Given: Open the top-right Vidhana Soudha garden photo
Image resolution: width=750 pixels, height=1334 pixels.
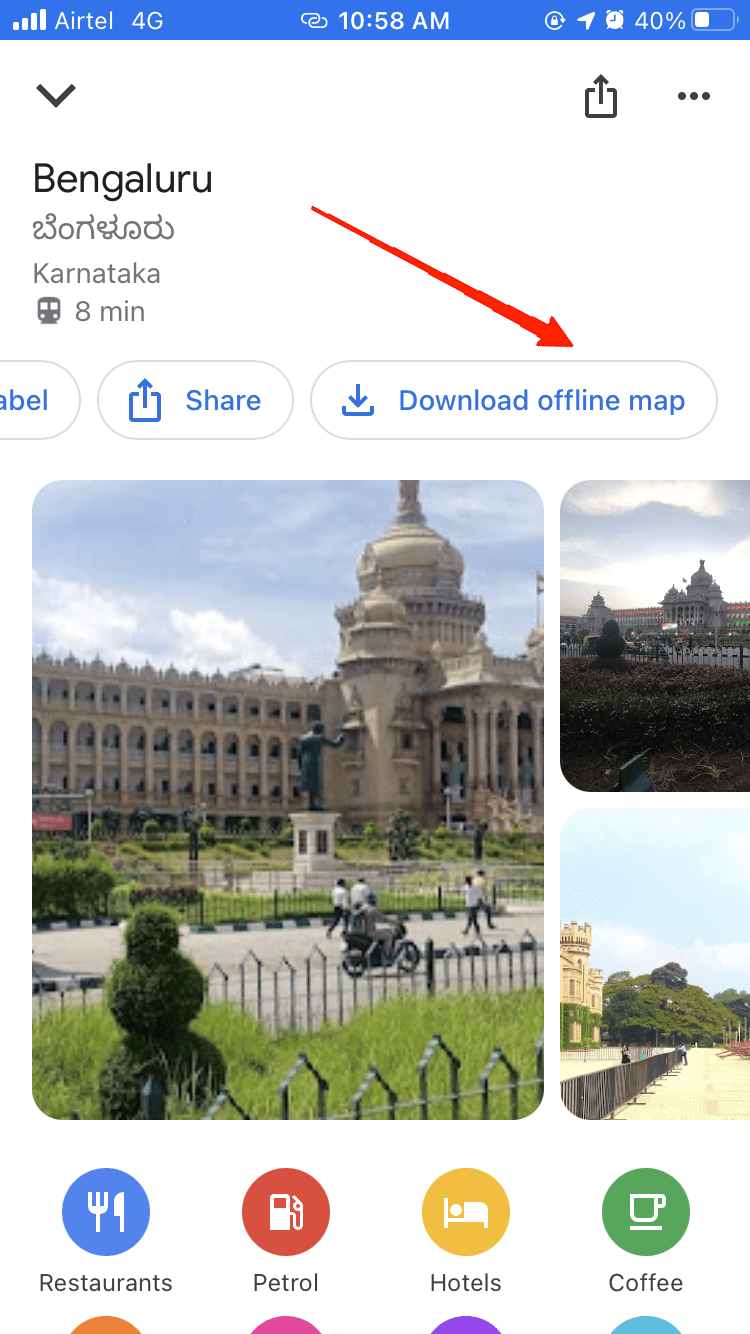Looking at the screenshot, I should click(x=654, y=636).
